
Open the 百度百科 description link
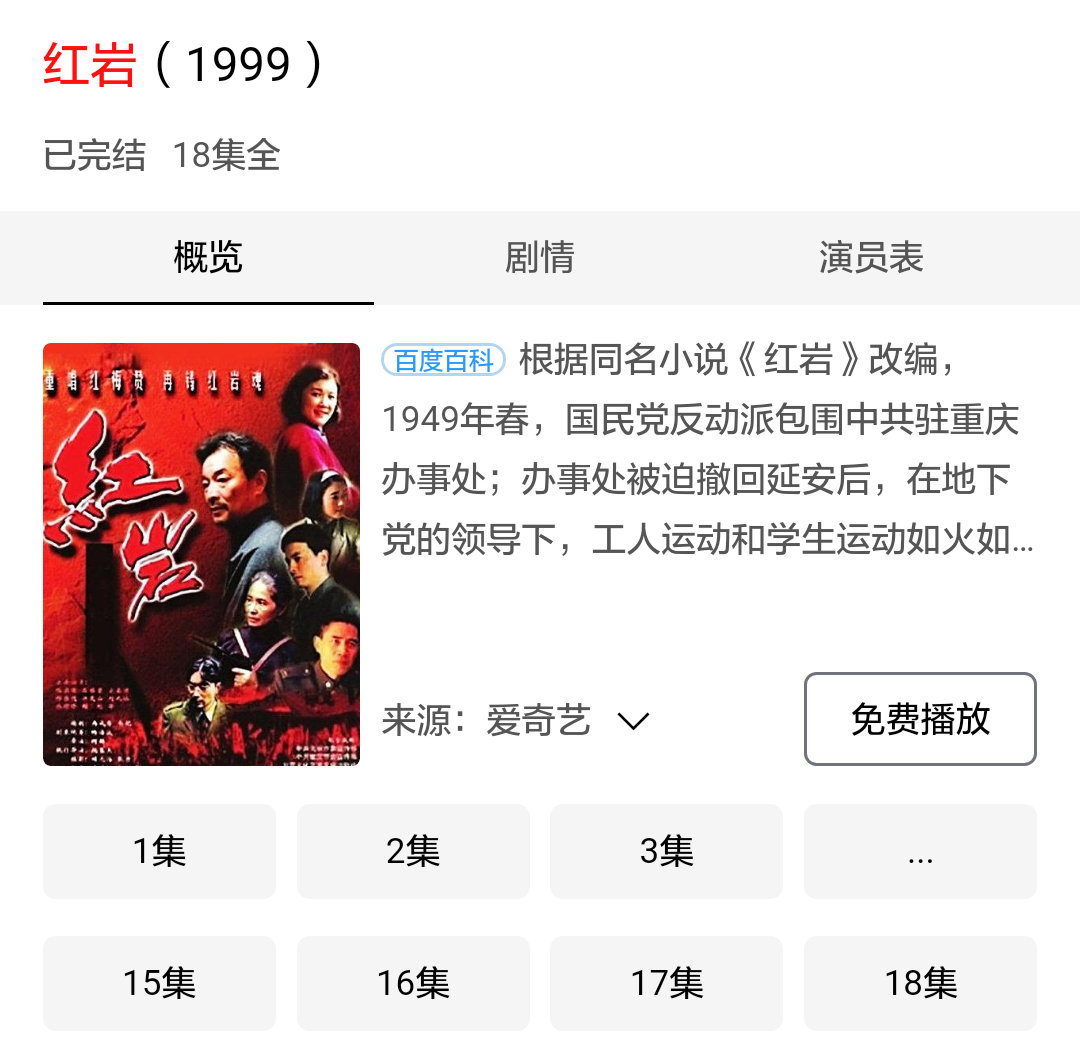coord(444,360)
